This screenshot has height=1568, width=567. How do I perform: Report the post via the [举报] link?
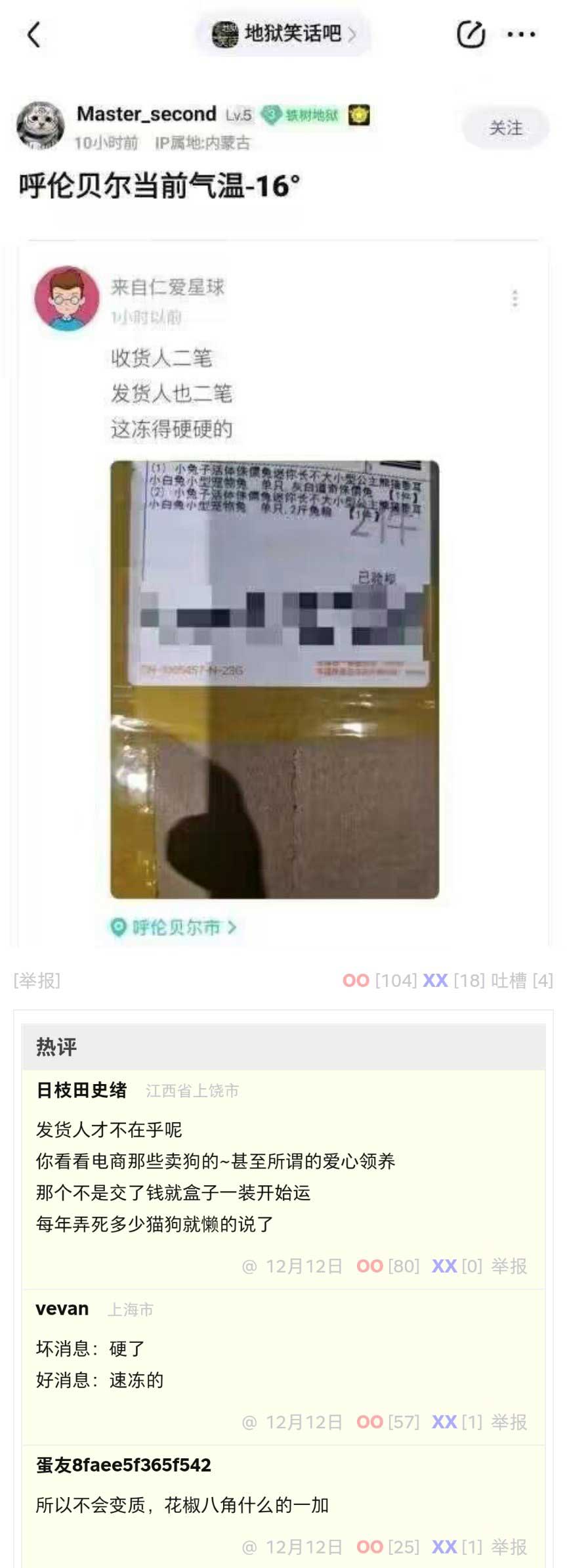pyautogui.click(x=37, y=980)
